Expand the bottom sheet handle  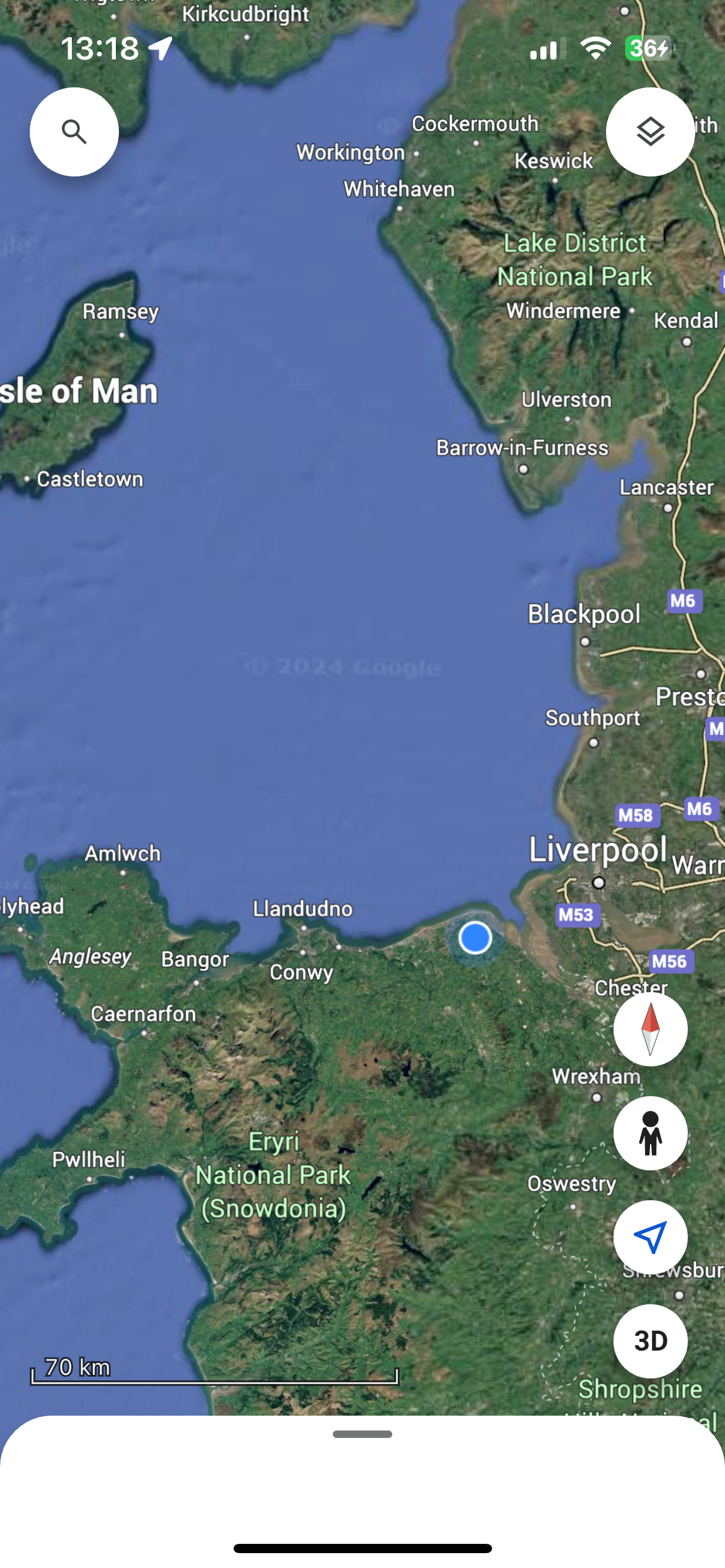tap(362, 1434)
